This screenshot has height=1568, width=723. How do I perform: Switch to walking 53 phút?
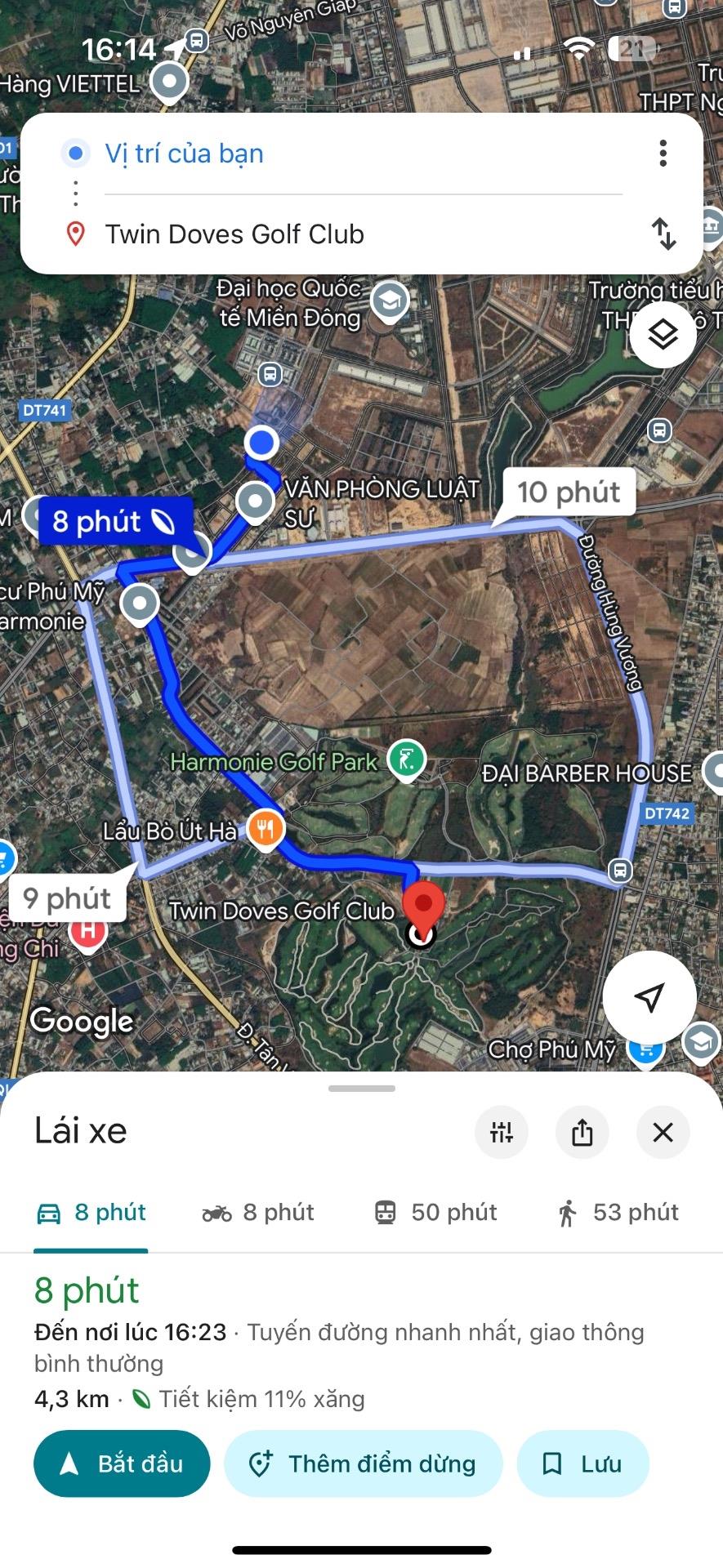click(x=618, y=1213)
